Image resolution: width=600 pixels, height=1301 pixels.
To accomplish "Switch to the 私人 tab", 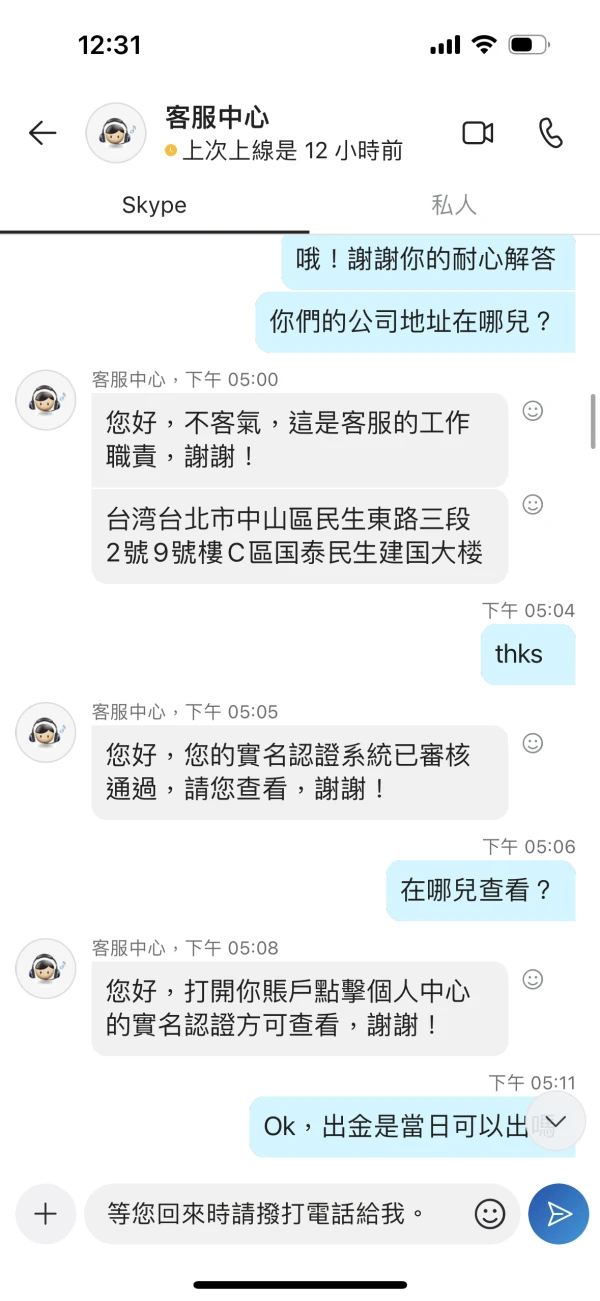I will 453,206.
